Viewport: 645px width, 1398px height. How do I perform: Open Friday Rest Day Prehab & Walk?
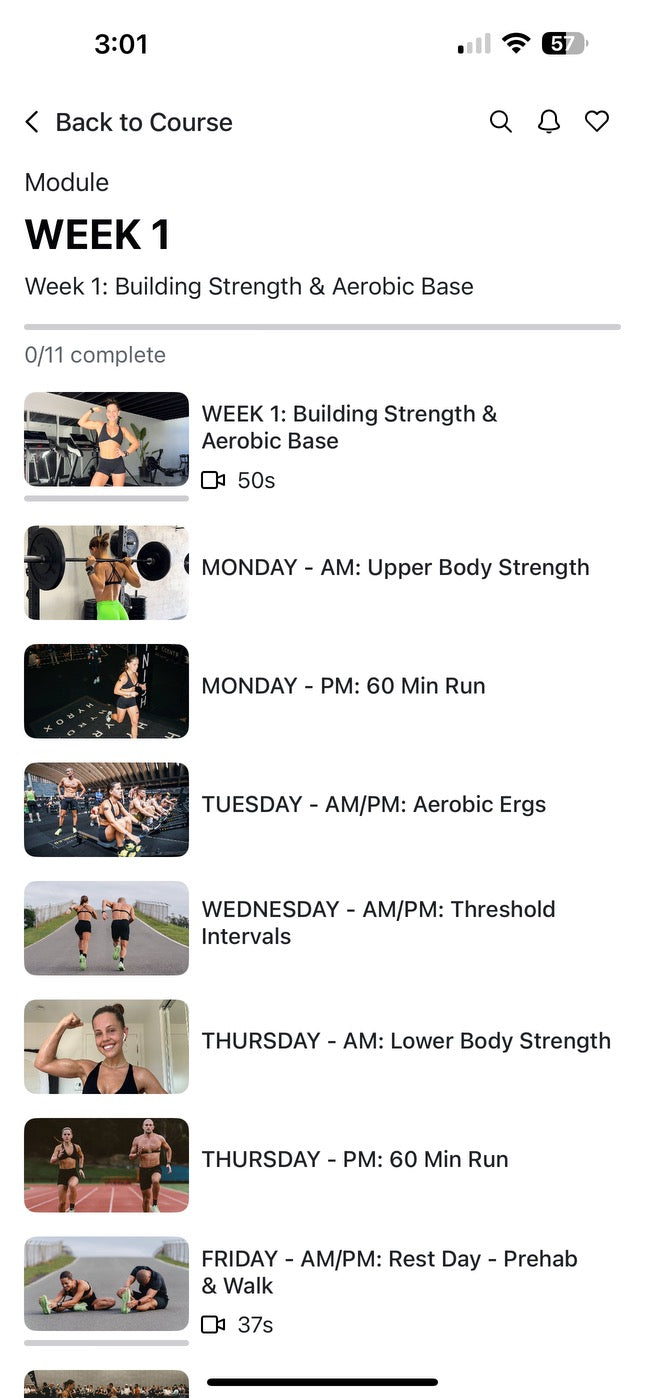389,1272
